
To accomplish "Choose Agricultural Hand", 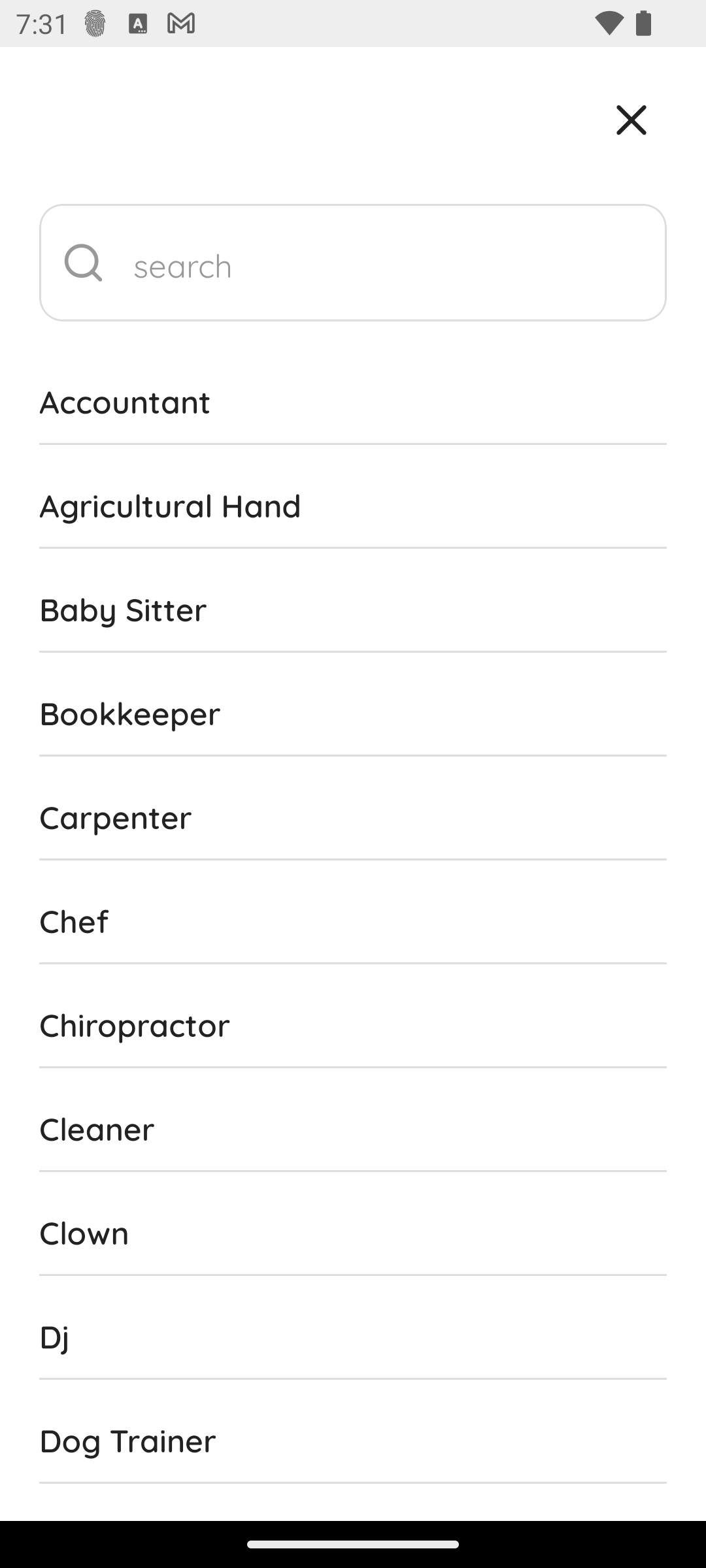I will point(353,506).
